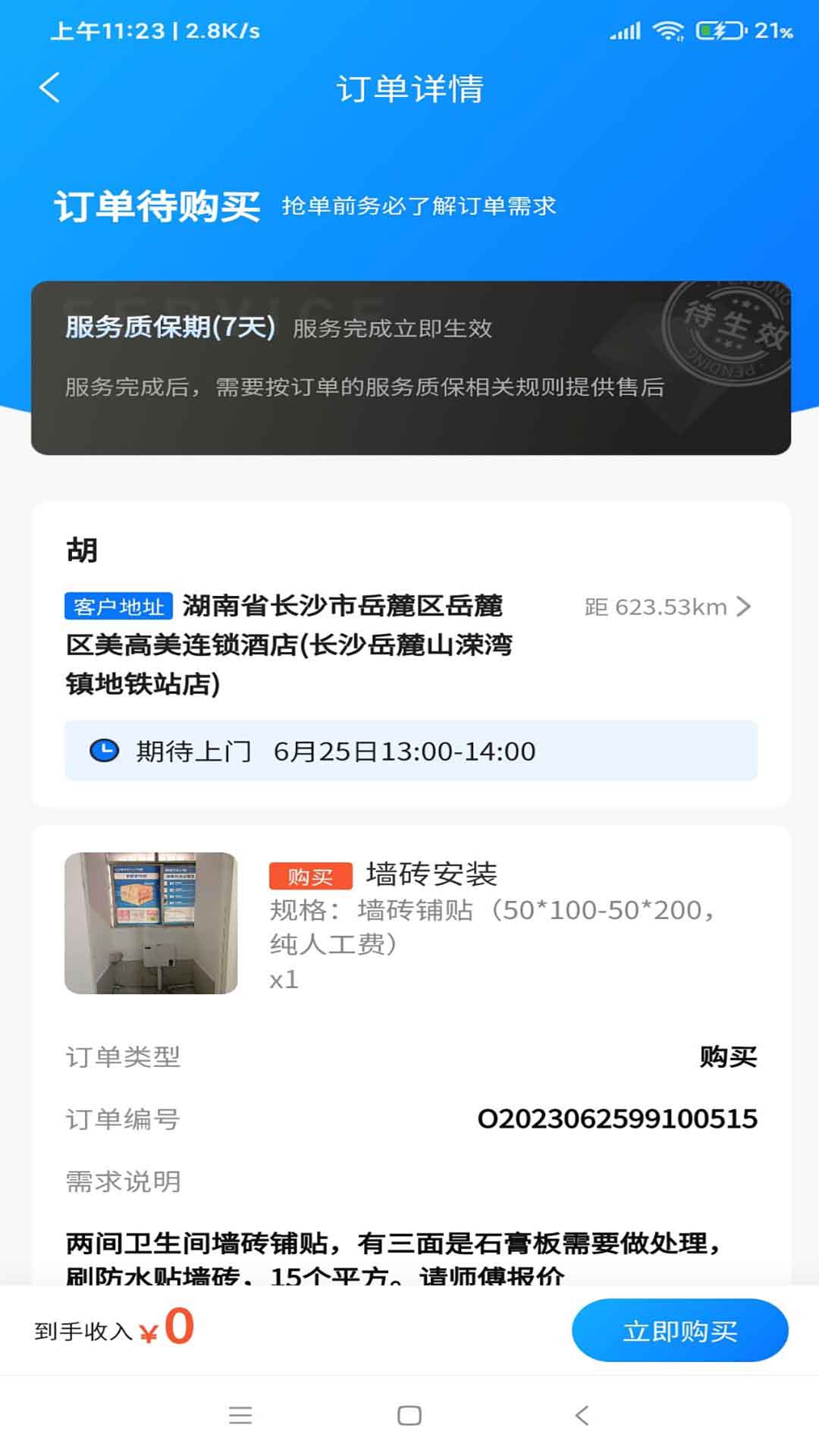
Task: Tap the orange 购买 tag next to 墙砖安装
Action: (x=311, y=876)
